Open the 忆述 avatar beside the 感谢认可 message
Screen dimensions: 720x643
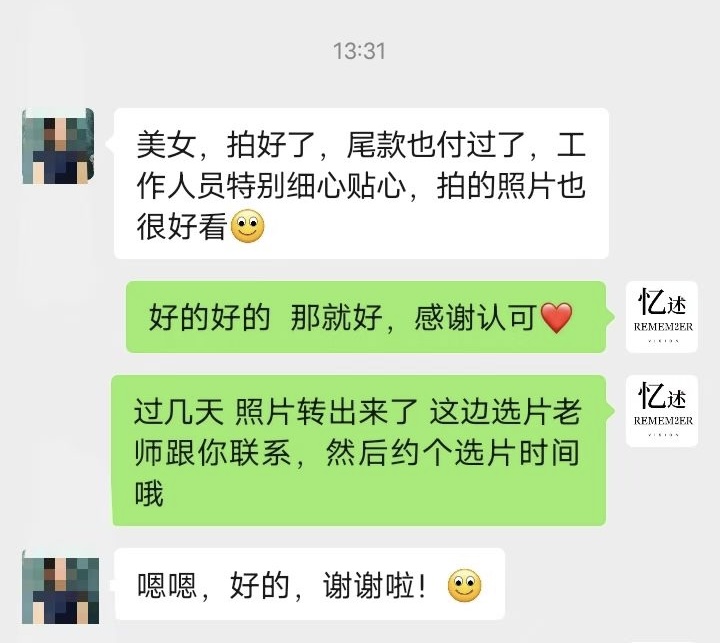(x=661, y=317)
